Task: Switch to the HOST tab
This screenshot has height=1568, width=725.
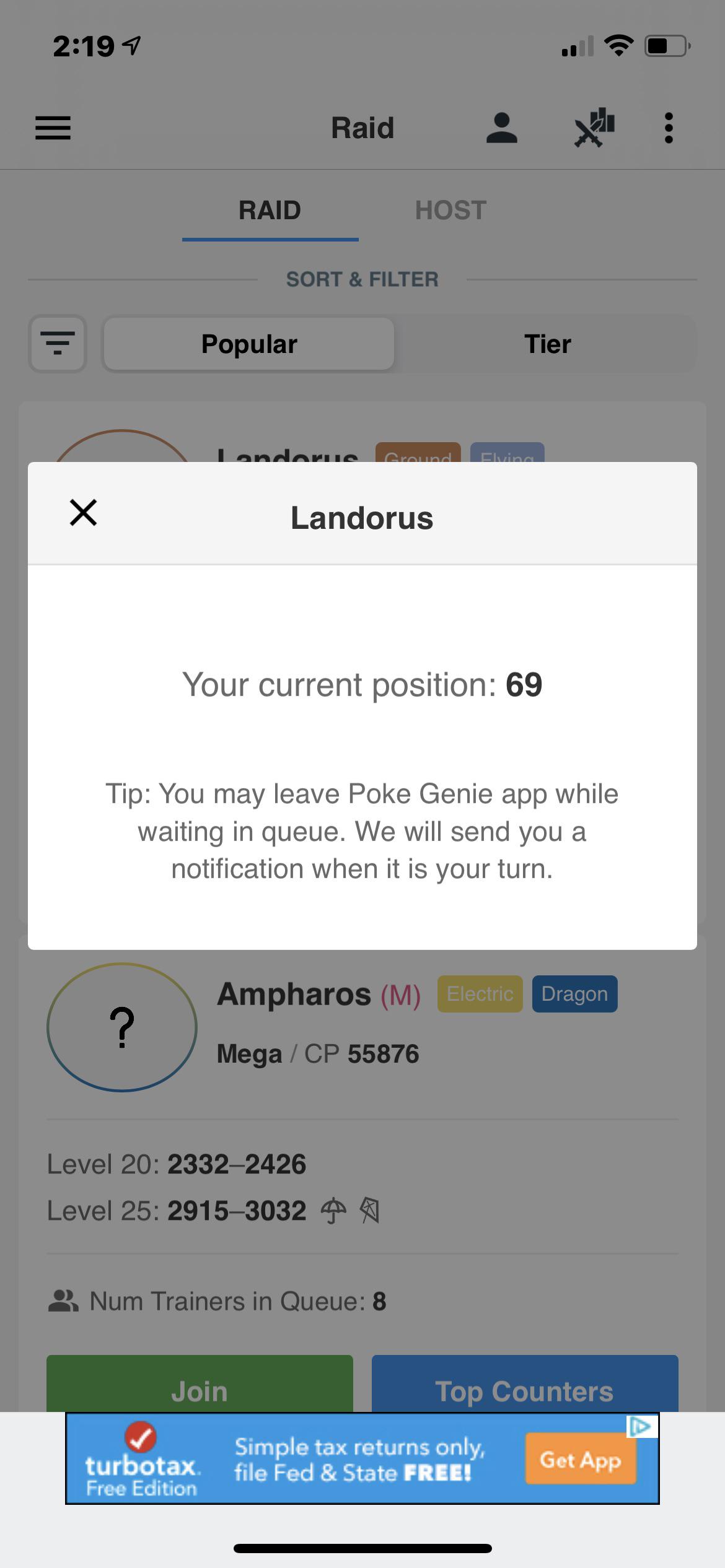Action: [450, 211]
